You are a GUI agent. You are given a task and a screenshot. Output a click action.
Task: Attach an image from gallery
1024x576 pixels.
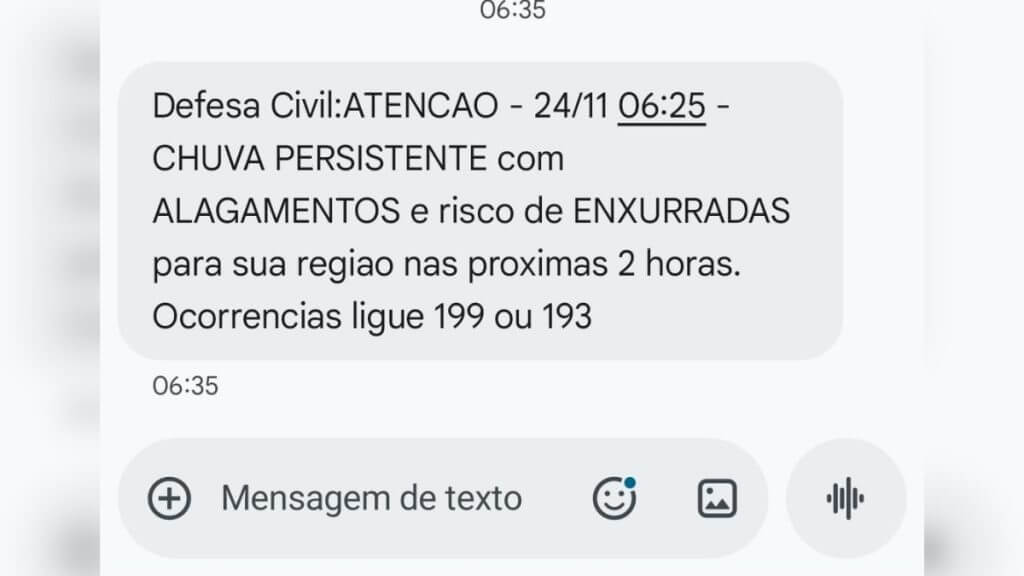pyautogui.click(x=717, y=498)
